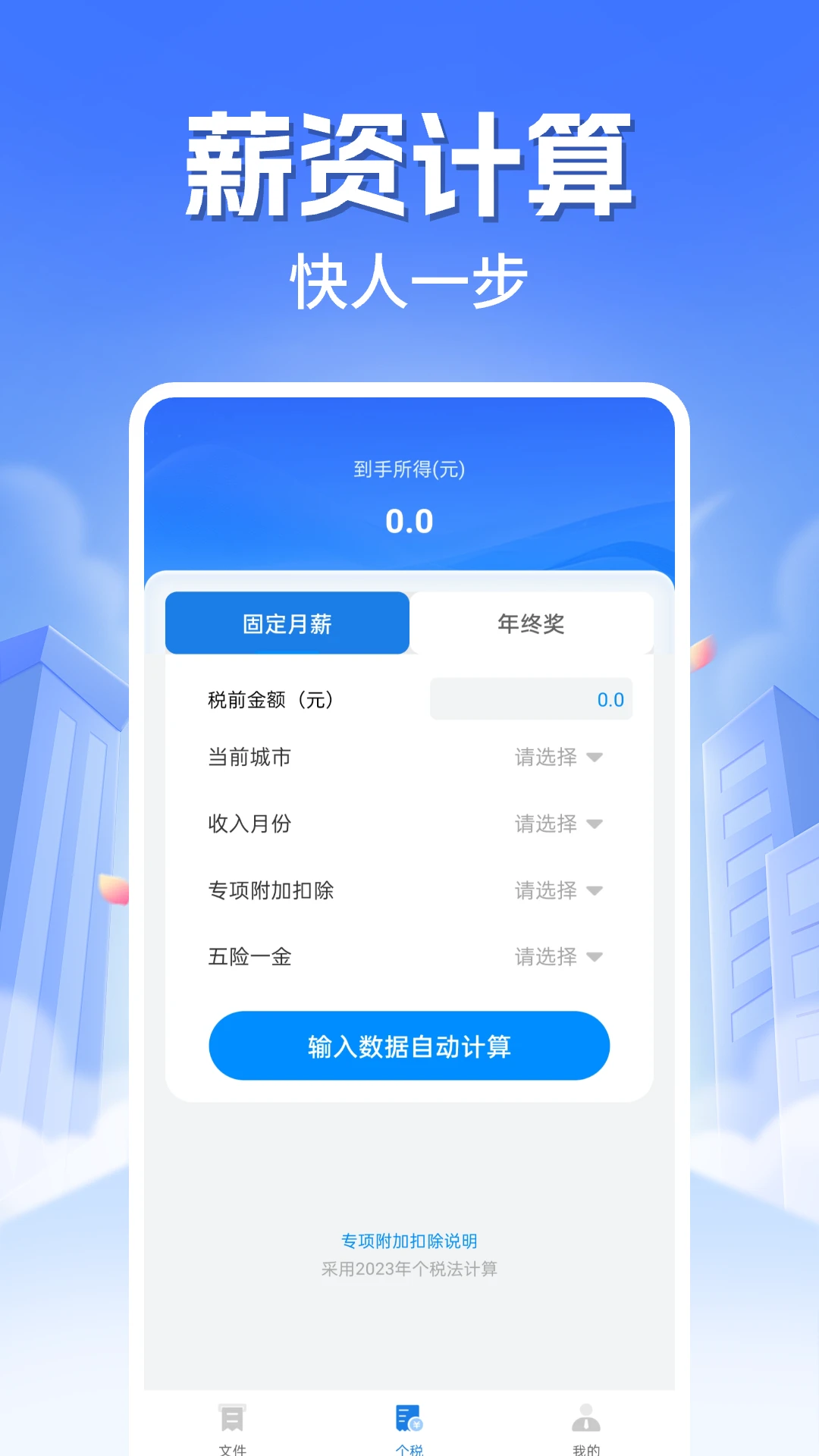
Task: Switch to the 年终奖 tab
Action: (531, 622)
